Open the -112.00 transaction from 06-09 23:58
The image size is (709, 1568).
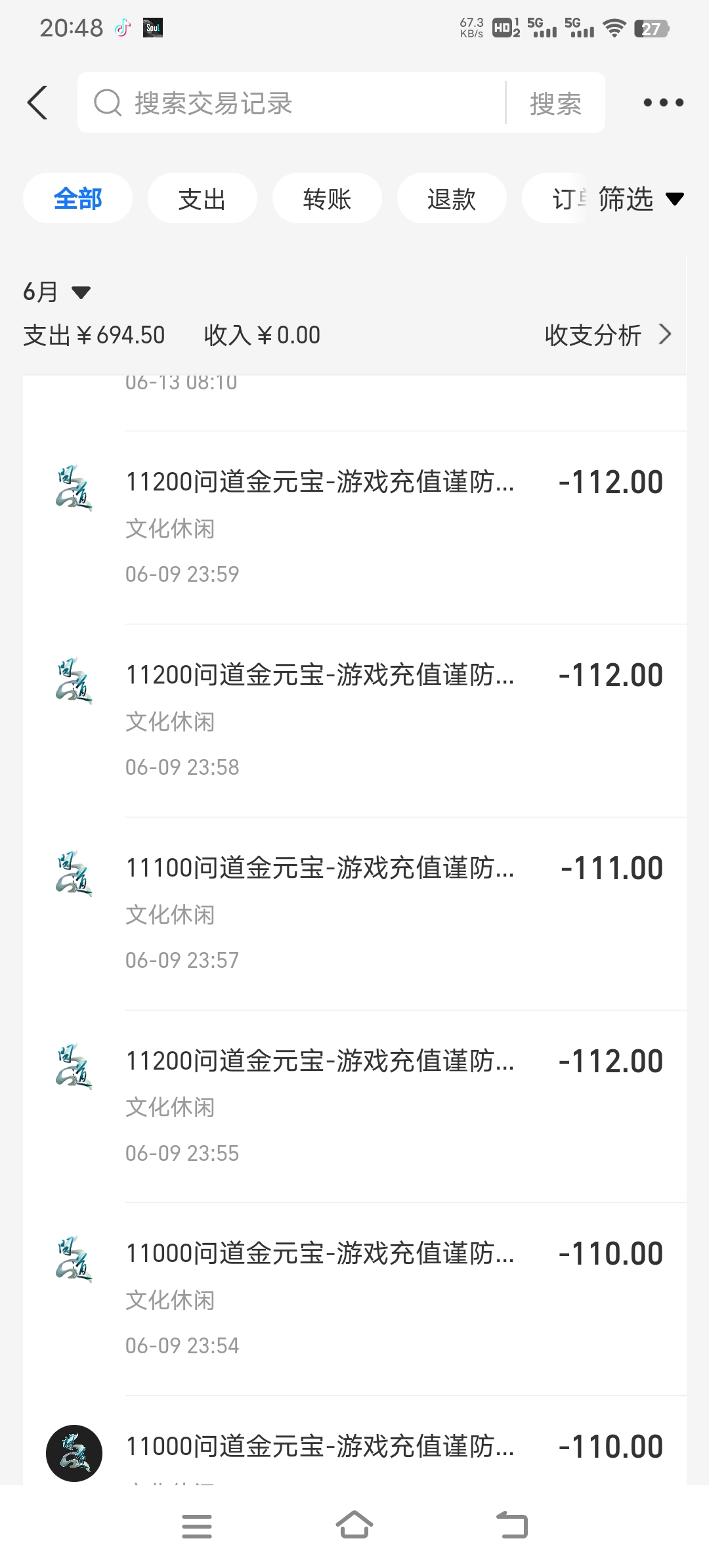pos(354,720)
